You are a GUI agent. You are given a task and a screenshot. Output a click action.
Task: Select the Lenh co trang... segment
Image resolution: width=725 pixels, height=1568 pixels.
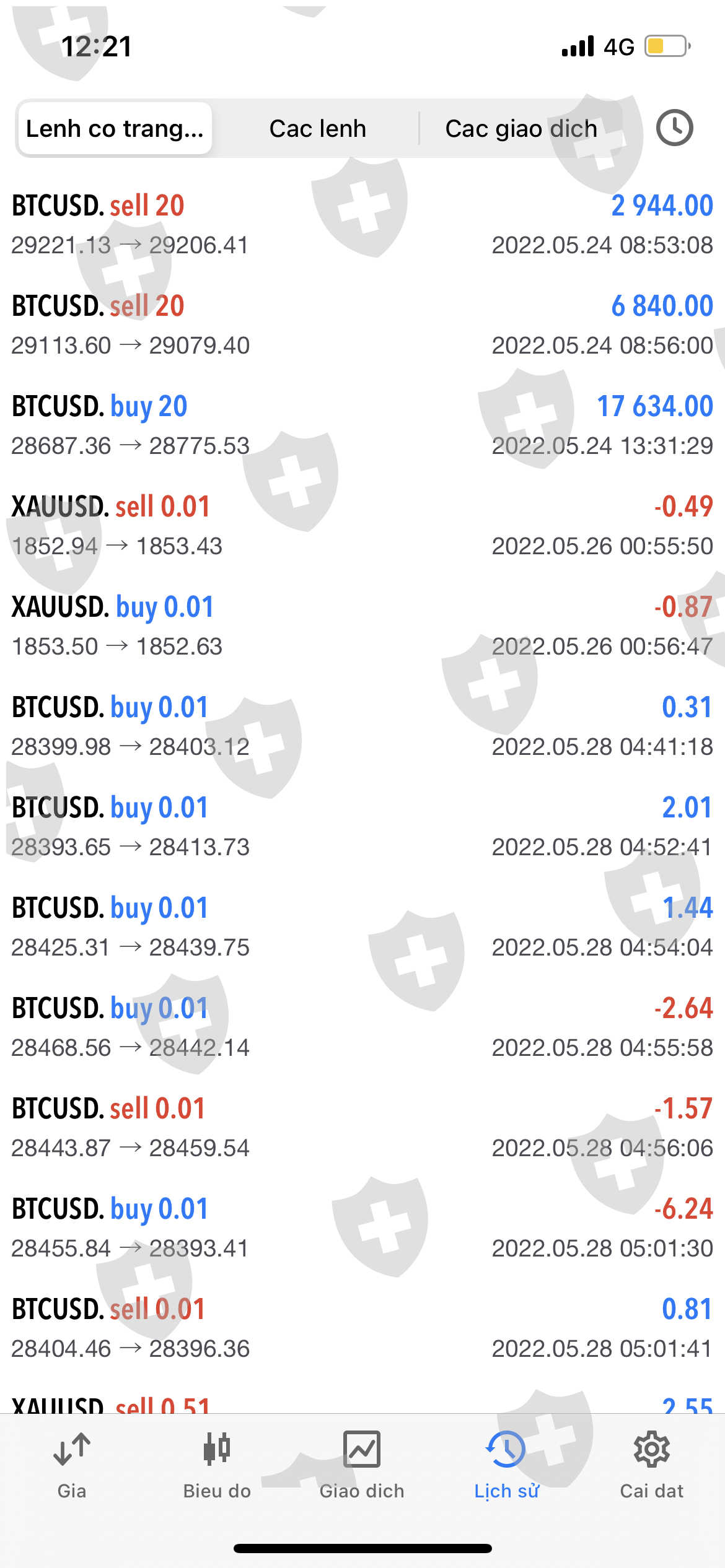tap(115, 129)
